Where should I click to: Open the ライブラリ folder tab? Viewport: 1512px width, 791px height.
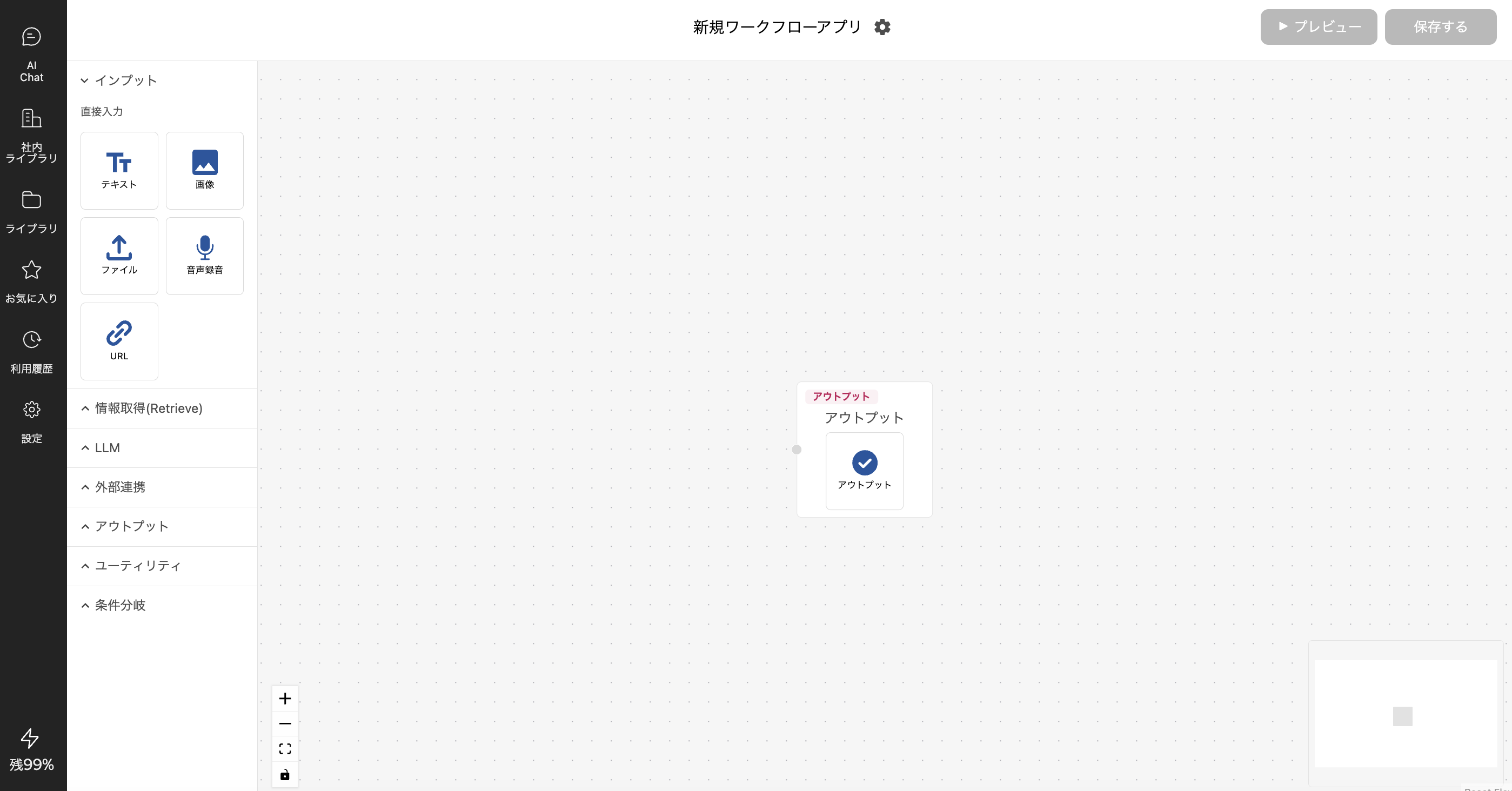pos(32,212)
